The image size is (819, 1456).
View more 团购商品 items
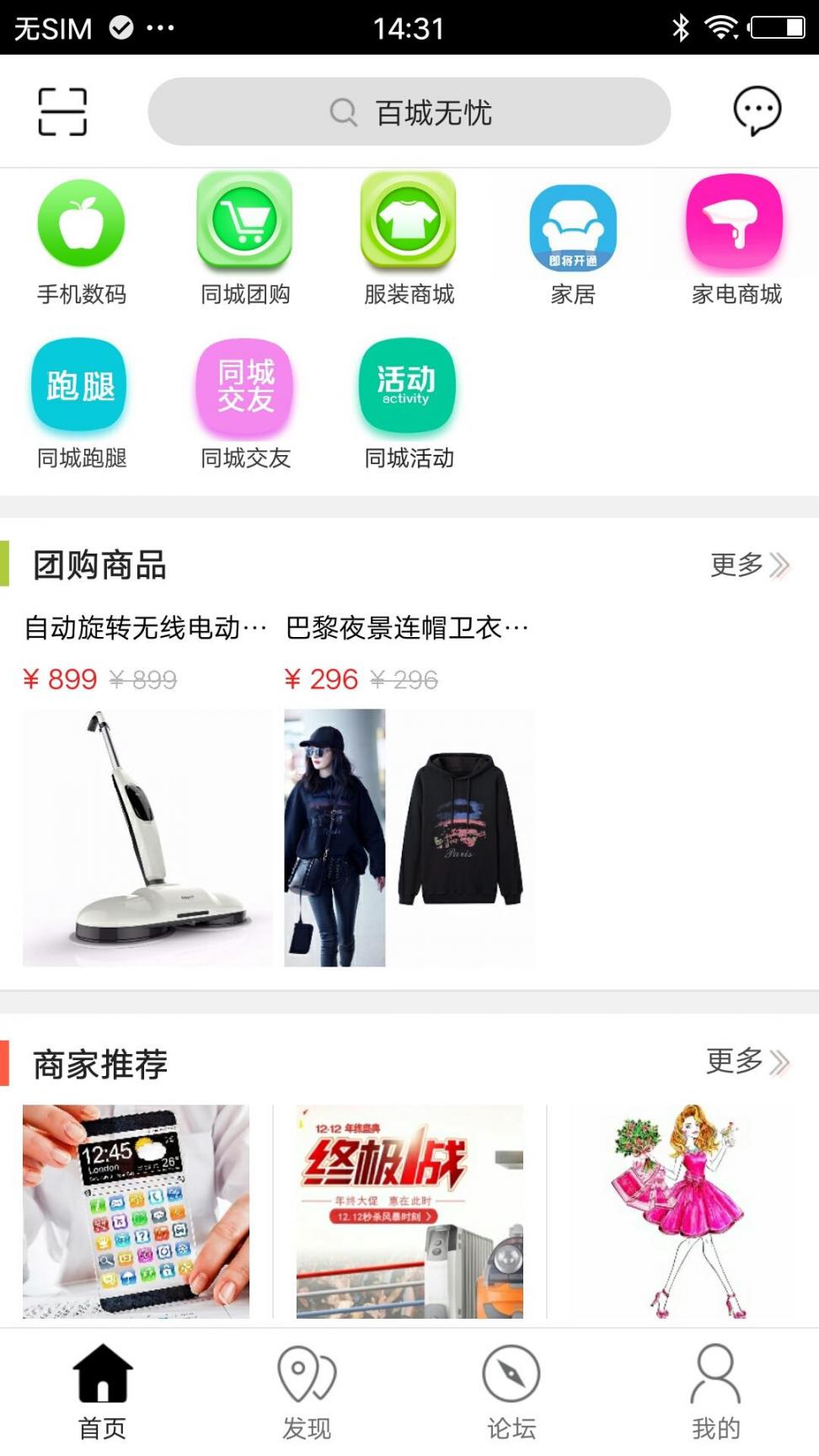748,565
